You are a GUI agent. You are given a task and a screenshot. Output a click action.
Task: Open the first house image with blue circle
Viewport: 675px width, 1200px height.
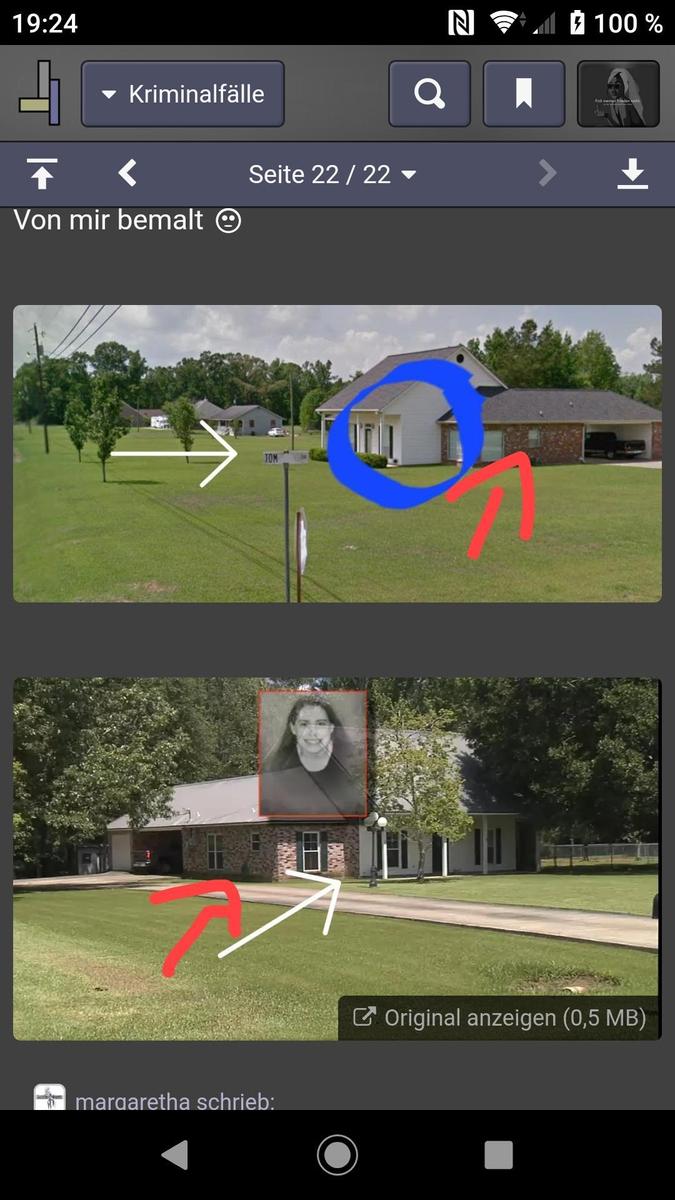[337, 453]
